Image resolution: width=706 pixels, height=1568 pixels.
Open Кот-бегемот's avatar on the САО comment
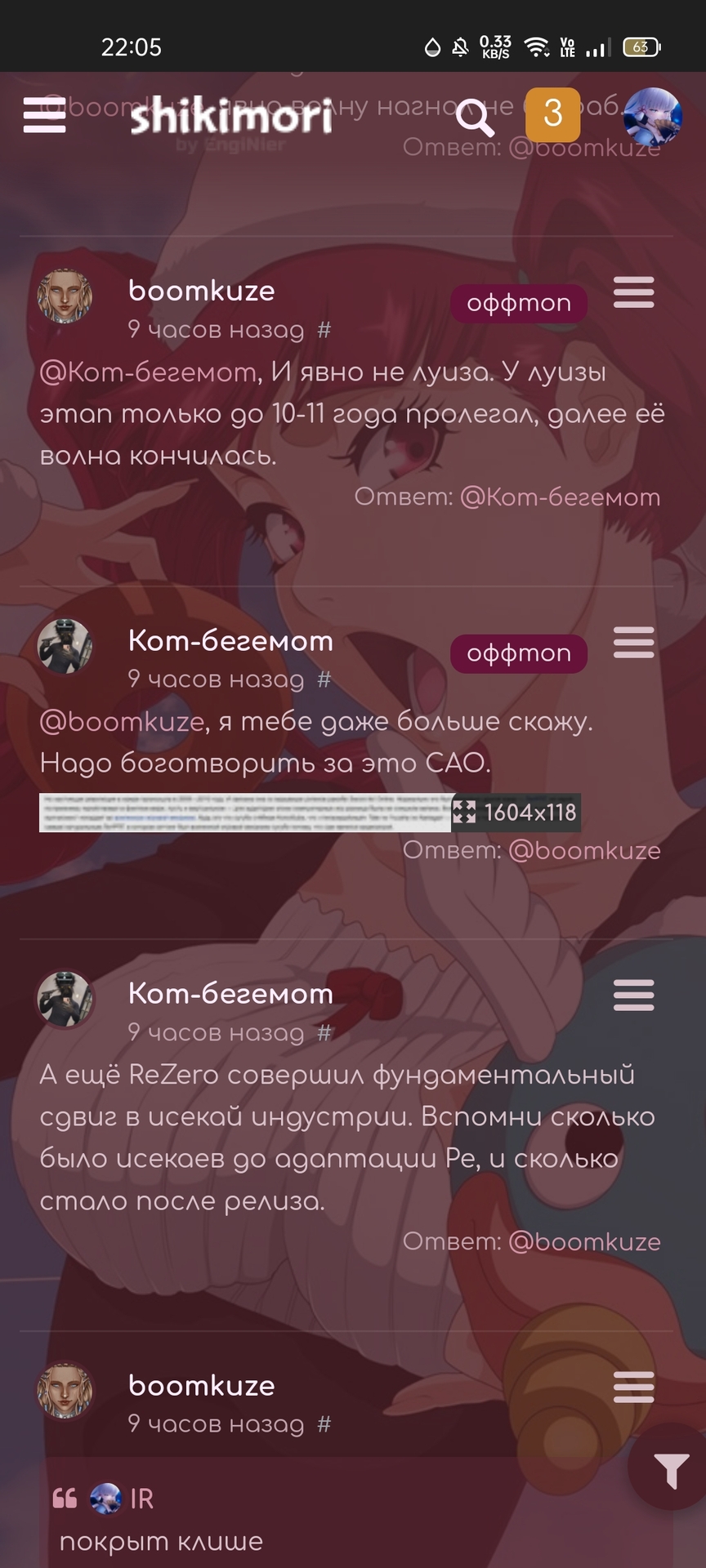tap(65, 646)
